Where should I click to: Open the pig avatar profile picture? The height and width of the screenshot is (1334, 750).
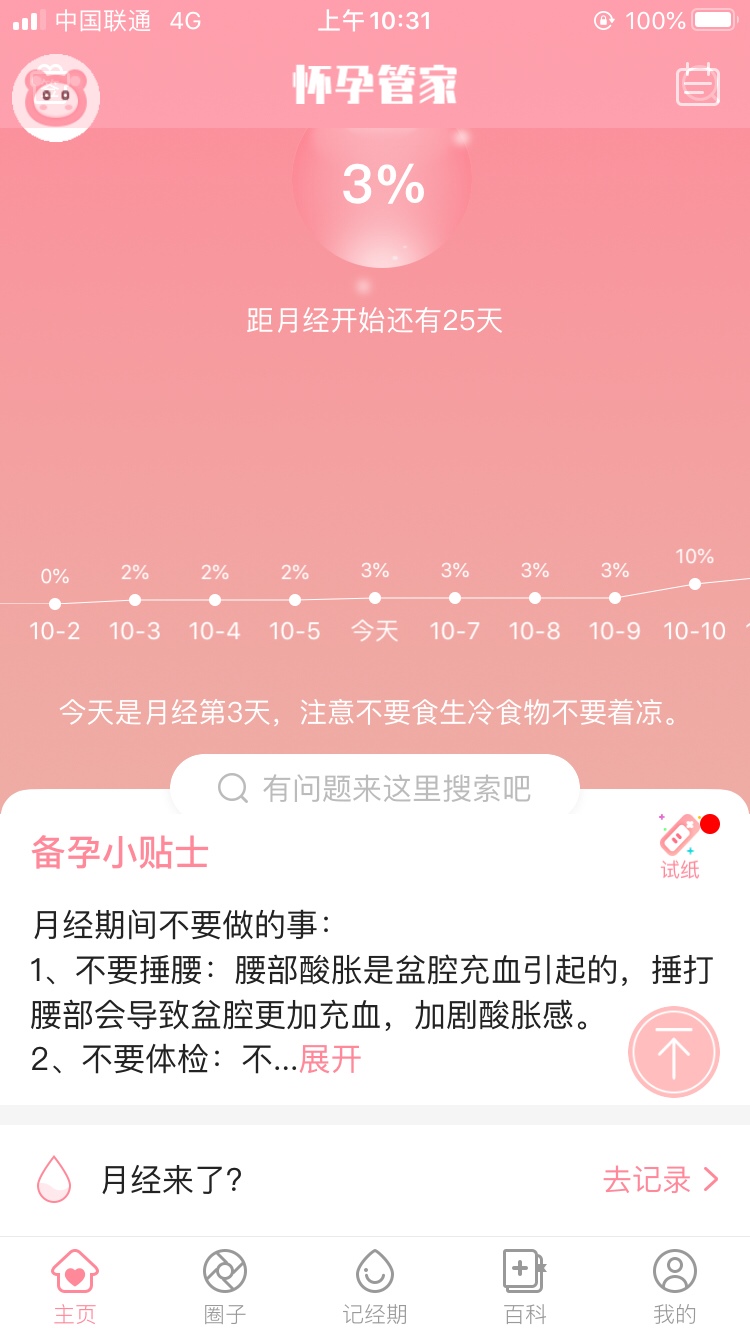click(56, 97)
